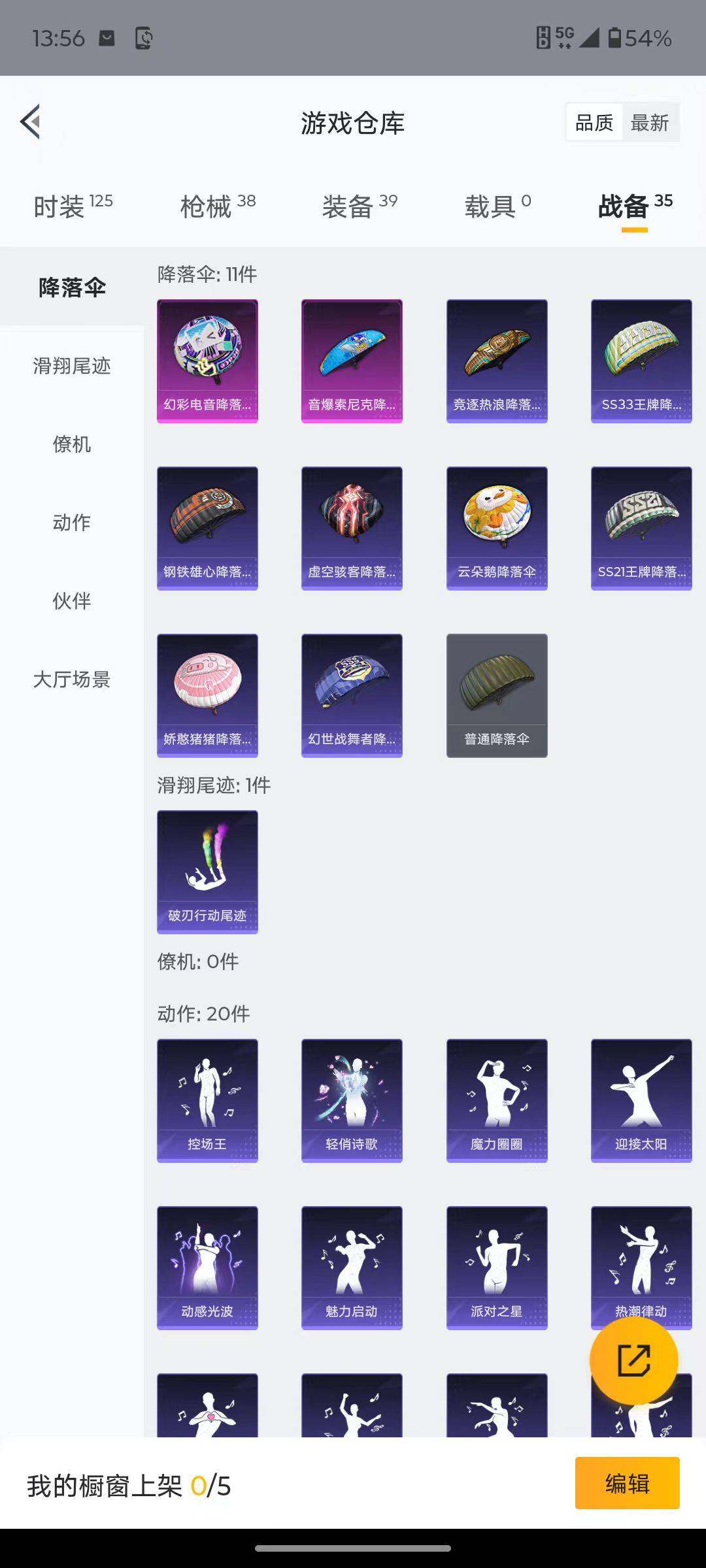Open the 动感光波 emote
This screenshot has height=1568, width=706.
tap(207, 1267)
